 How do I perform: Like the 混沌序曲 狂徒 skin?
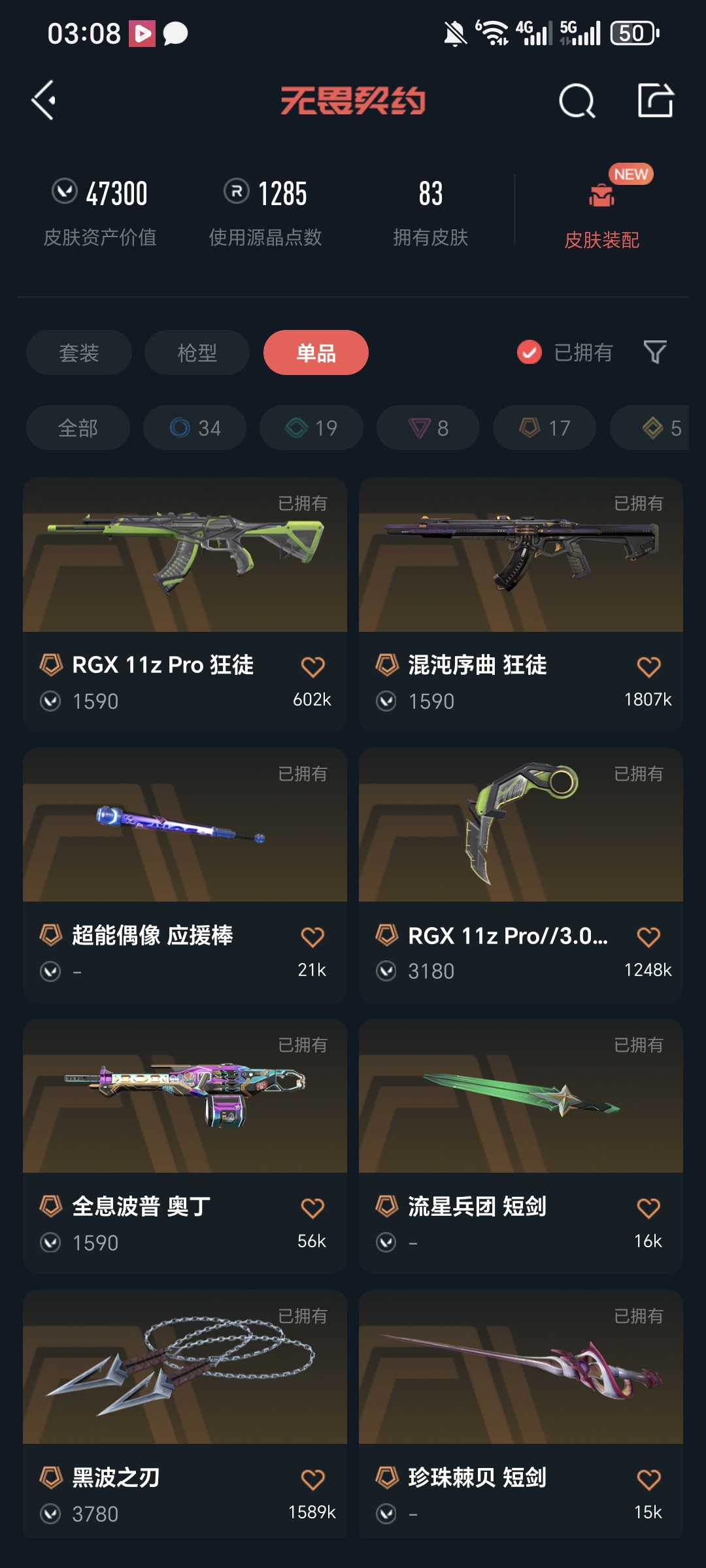point(648,667)
